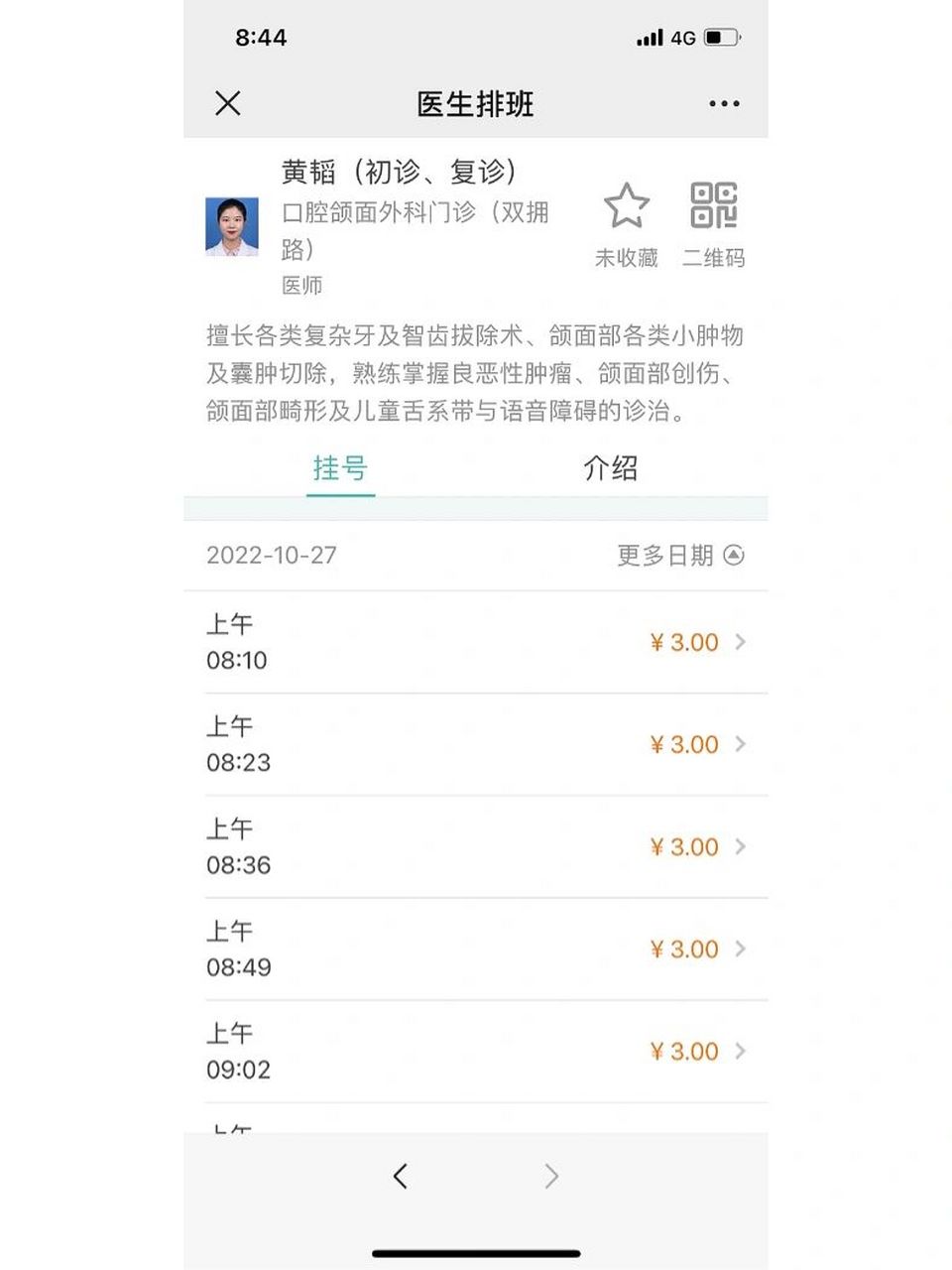Switch to the 挂号 tab
The height and width of the screenshot is (1270, 952).
(x=341, y=466)
